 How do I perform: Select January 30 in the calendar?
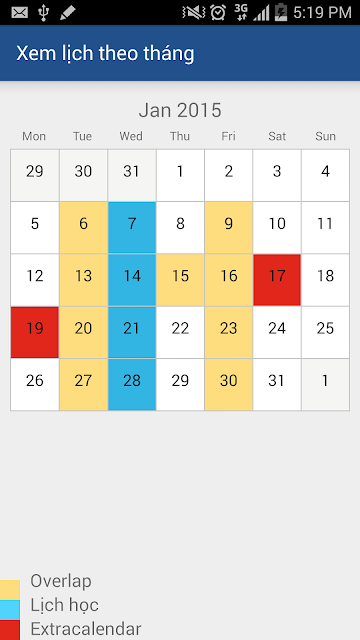click(229, 384)
